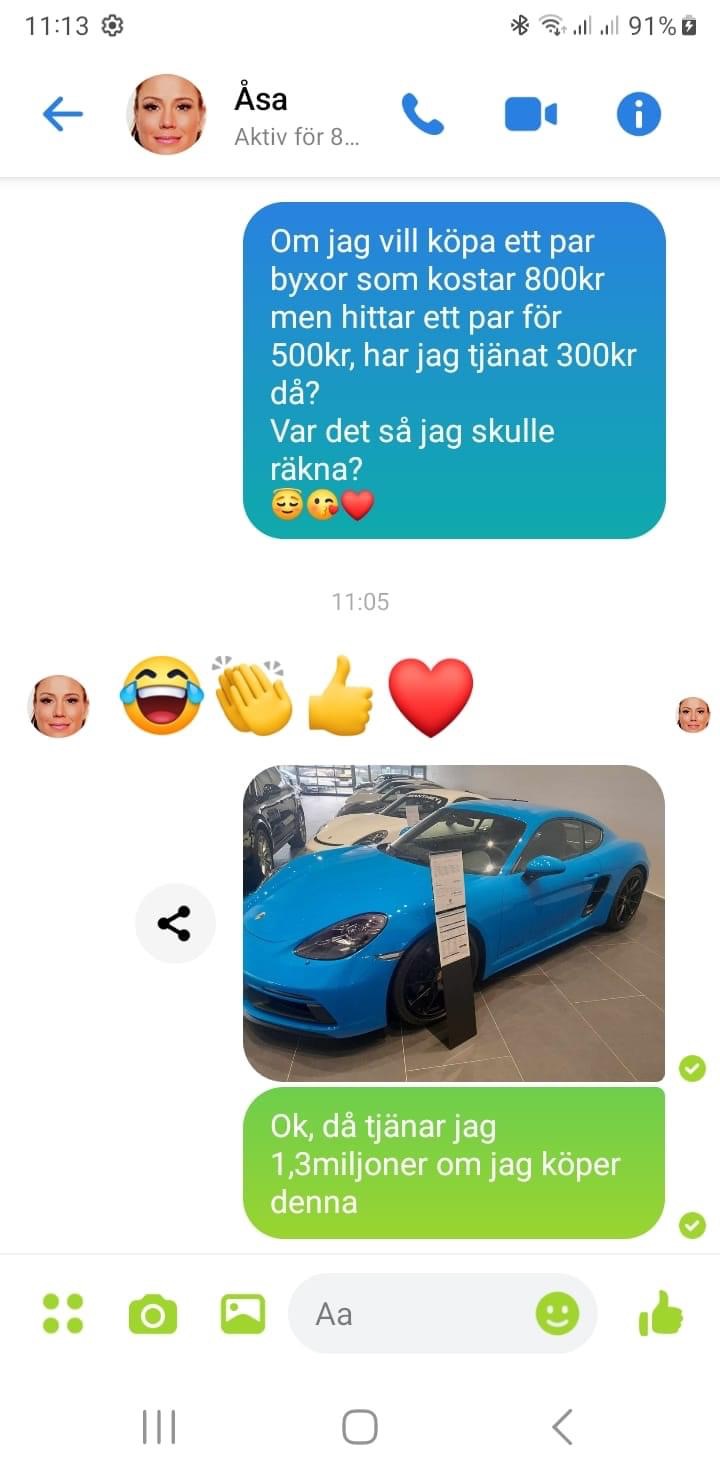The image size is (720, 1480).
Task: Open the four-dot more options menu
Action: (x=63, y=1313)
